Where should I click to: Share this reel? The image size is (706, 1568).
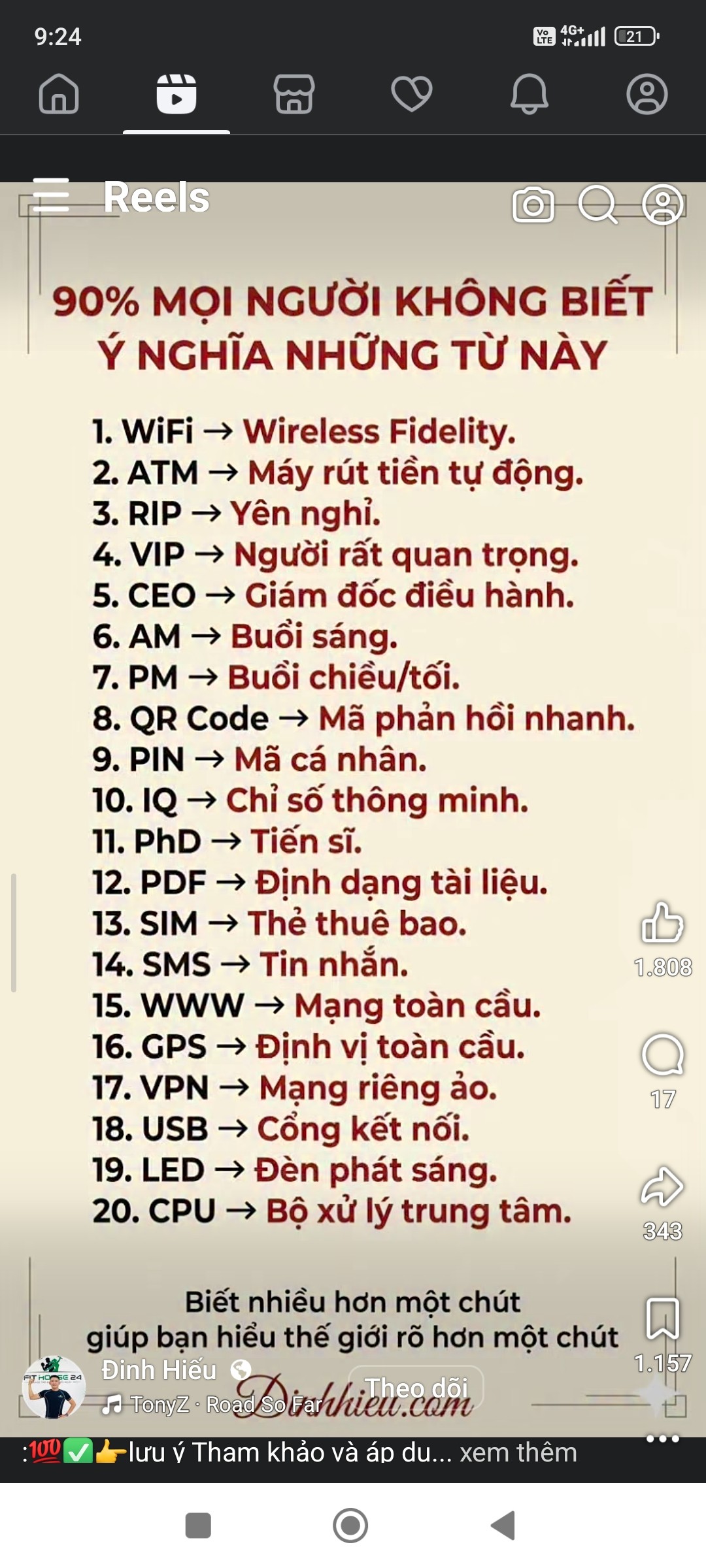click(662, 1186)
